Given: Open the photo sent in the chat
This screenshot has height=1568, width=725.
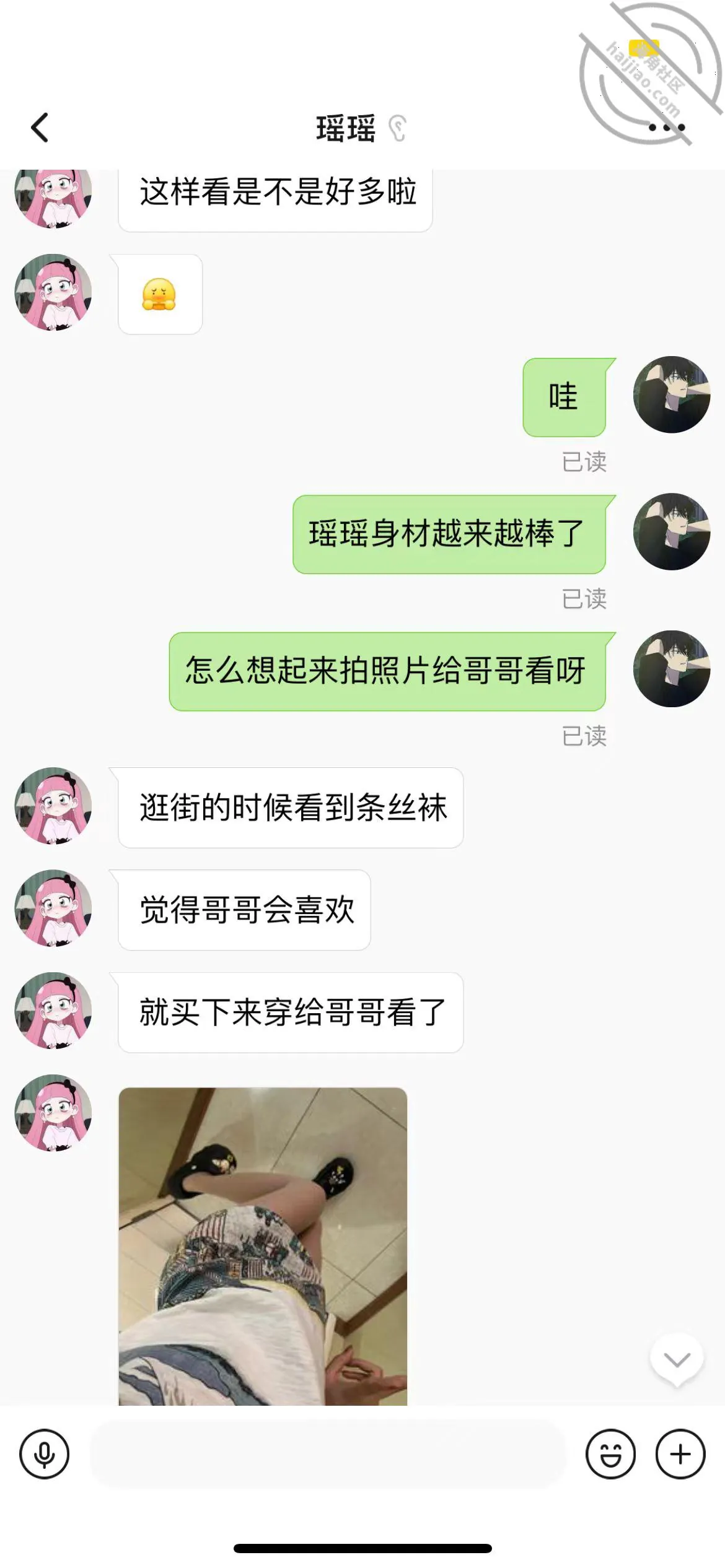Looking at the screenshot, I should 263,1246.
